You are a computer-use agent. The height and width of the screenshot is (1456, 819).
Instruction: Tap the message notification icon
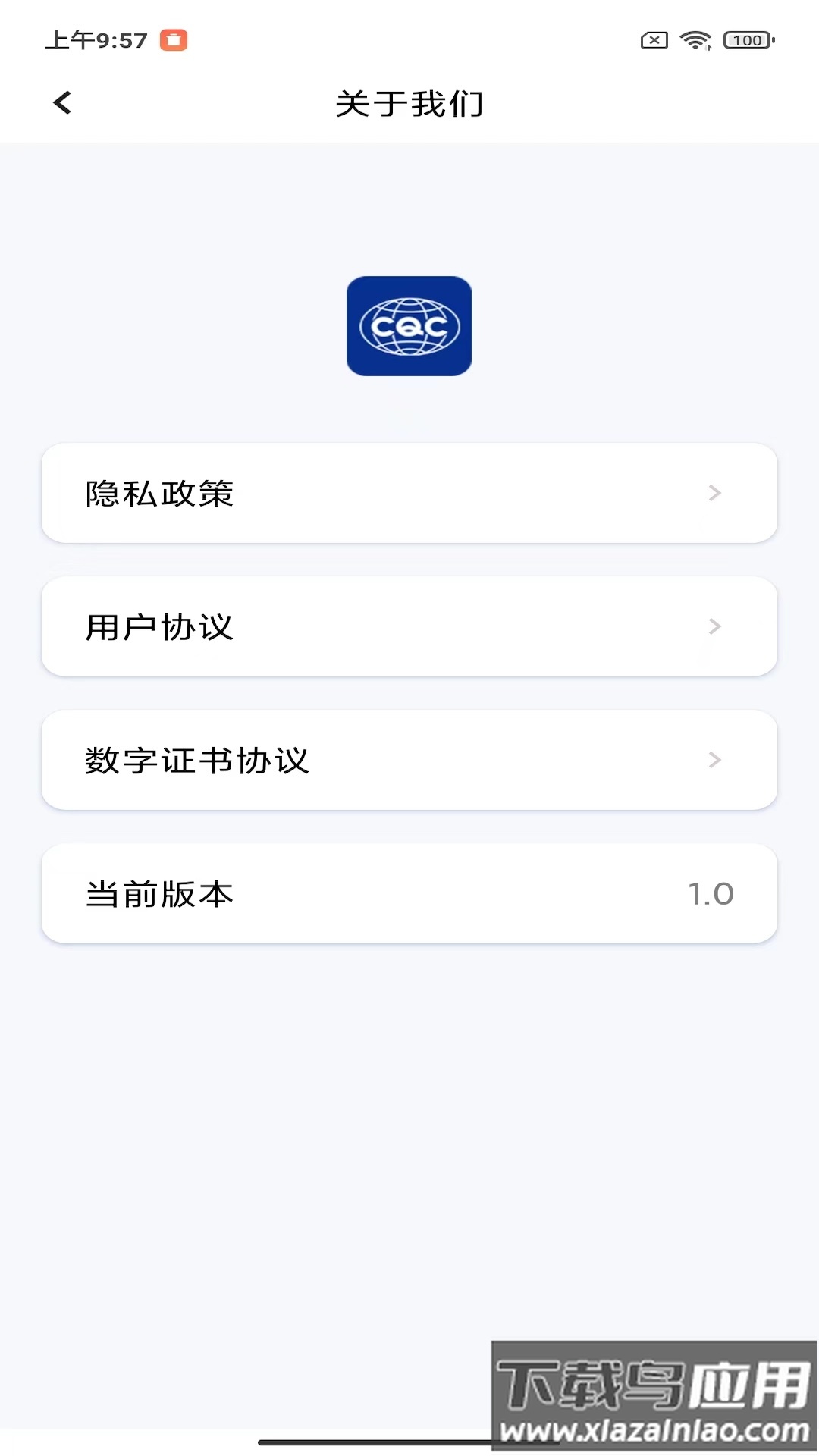[x=654, y=42]
